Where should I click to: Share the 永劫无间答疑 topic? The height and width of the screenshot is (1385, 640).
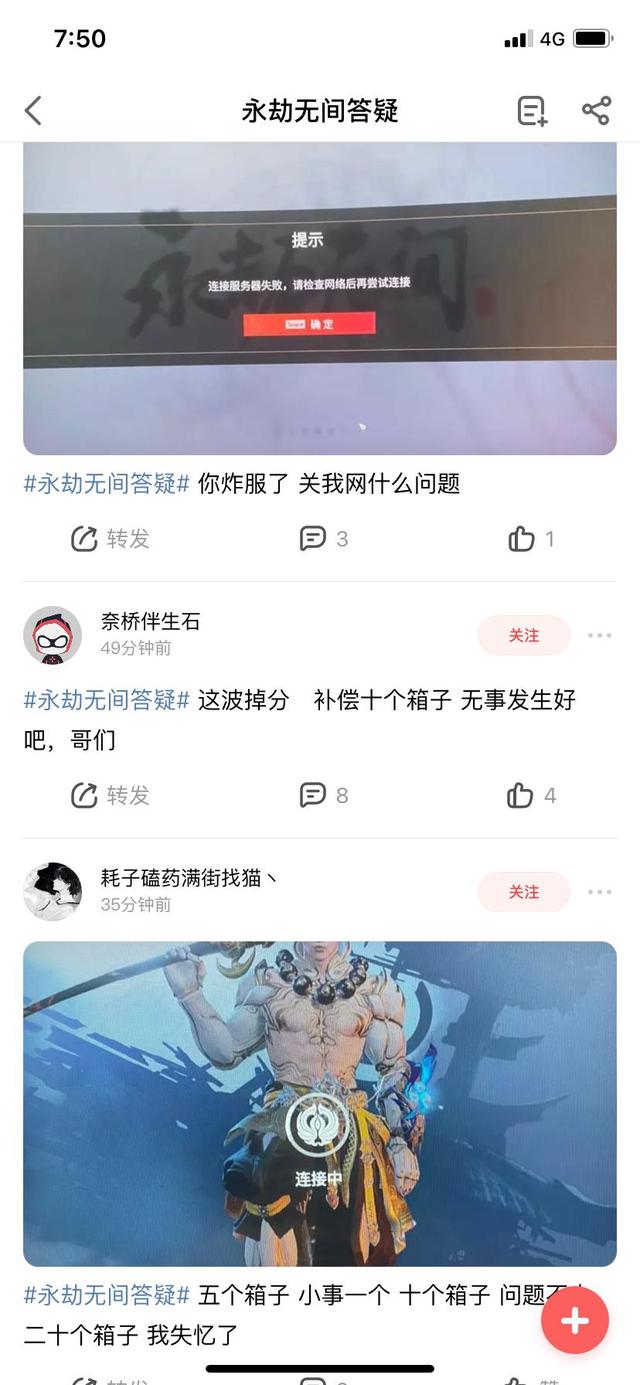point(596,110)
